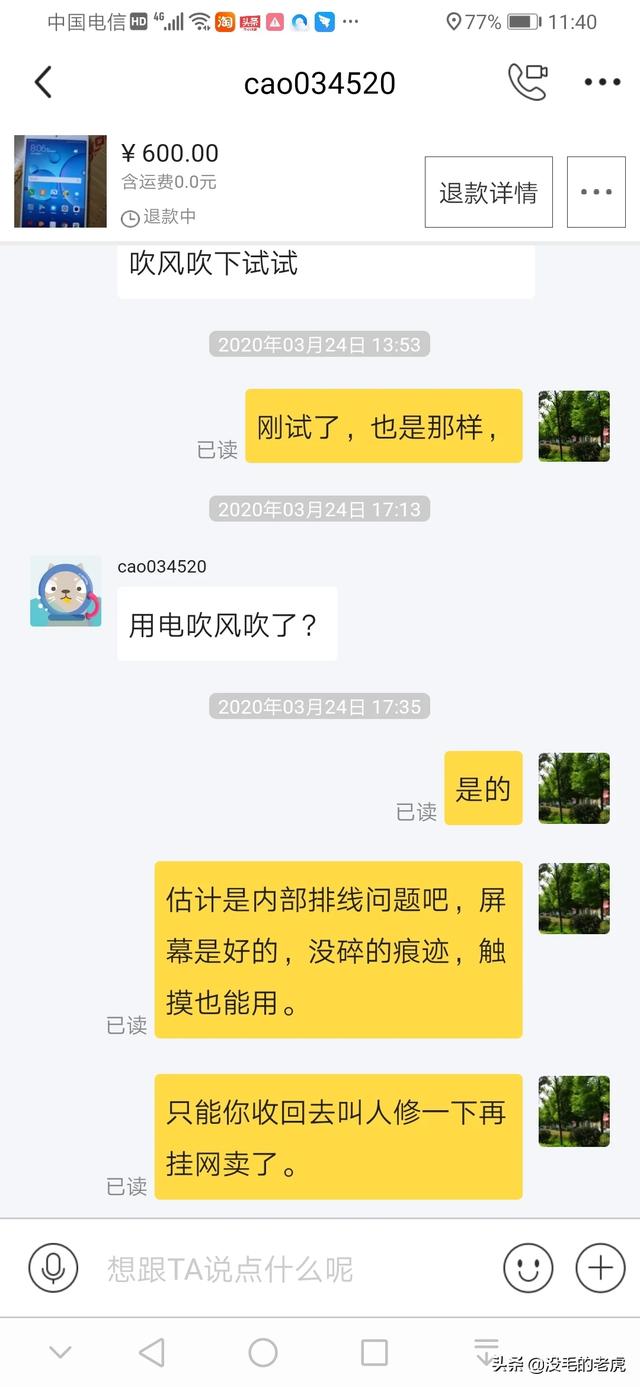Focus the 想跟TA说点什么呢 message field
Screen dimensions: 640x1387
click(290, 1269)
